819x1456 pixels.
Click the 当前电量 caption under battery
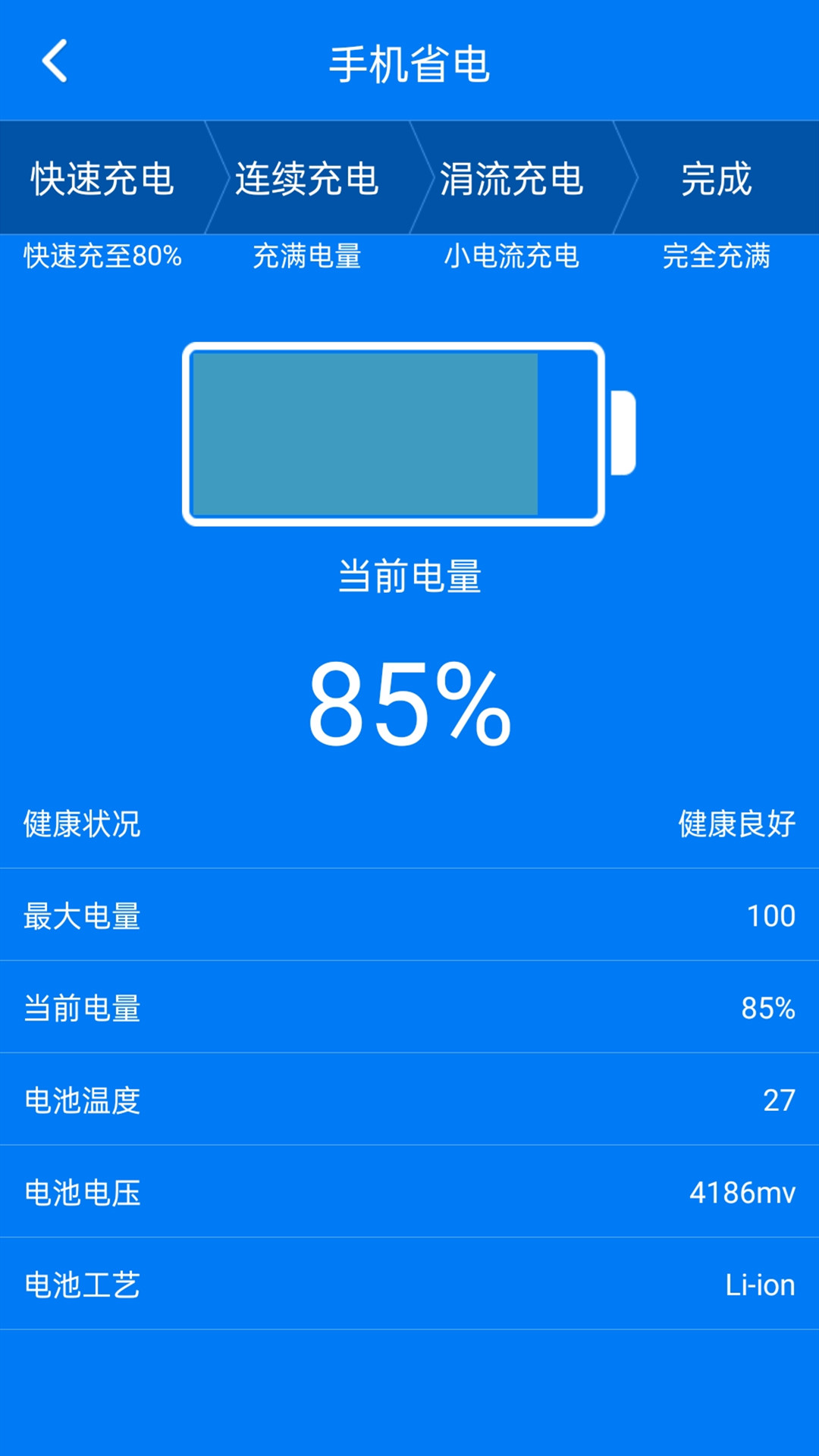(x=409, y=575)
